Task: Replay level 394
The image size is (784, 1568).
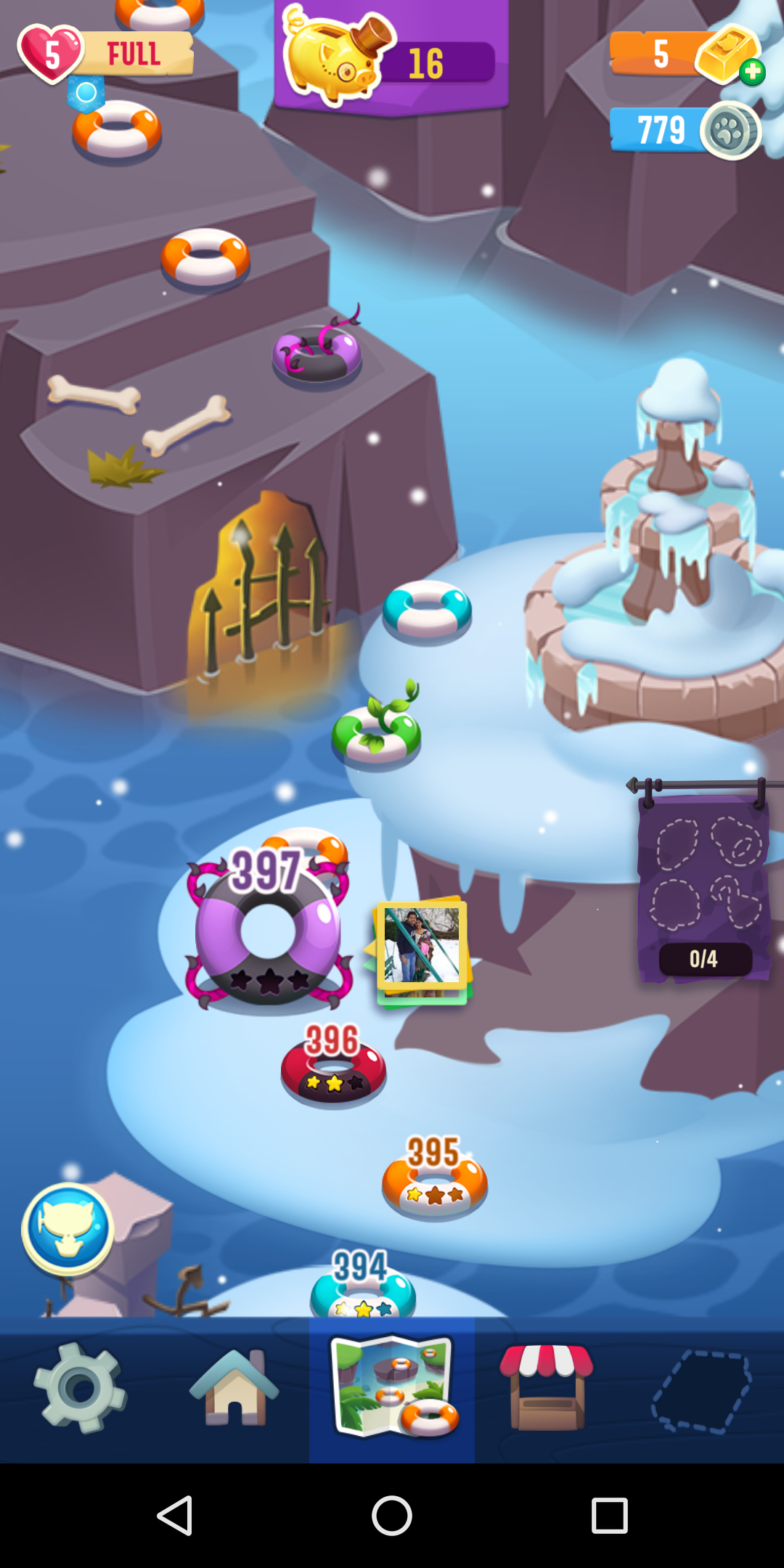Action: point(362,1289)
